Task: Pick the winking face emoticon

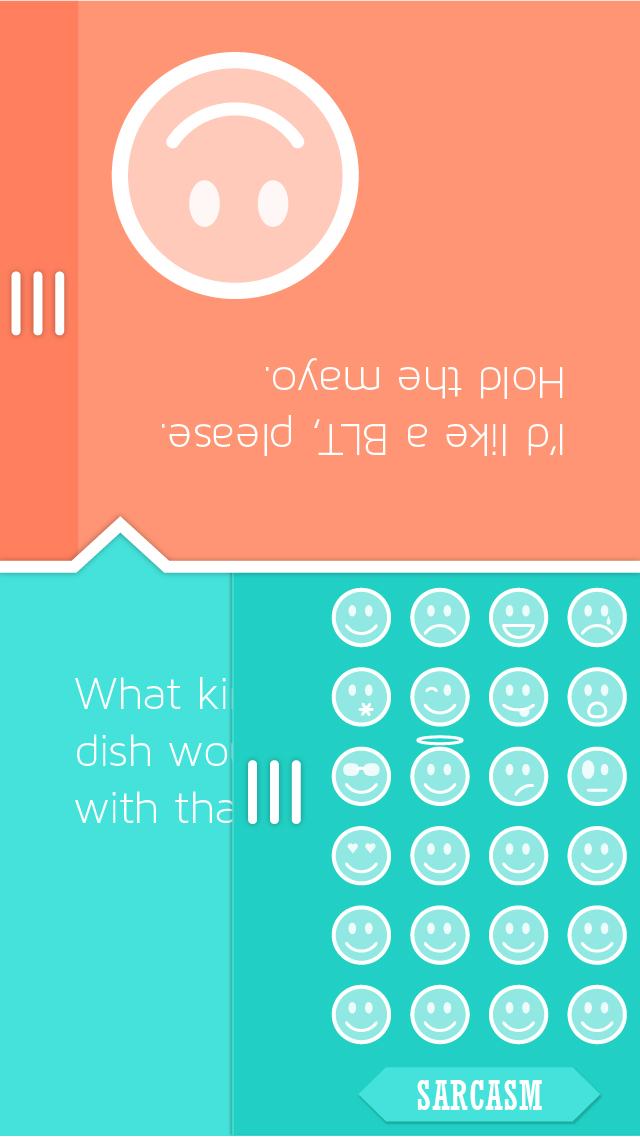Action: [440, 697]
